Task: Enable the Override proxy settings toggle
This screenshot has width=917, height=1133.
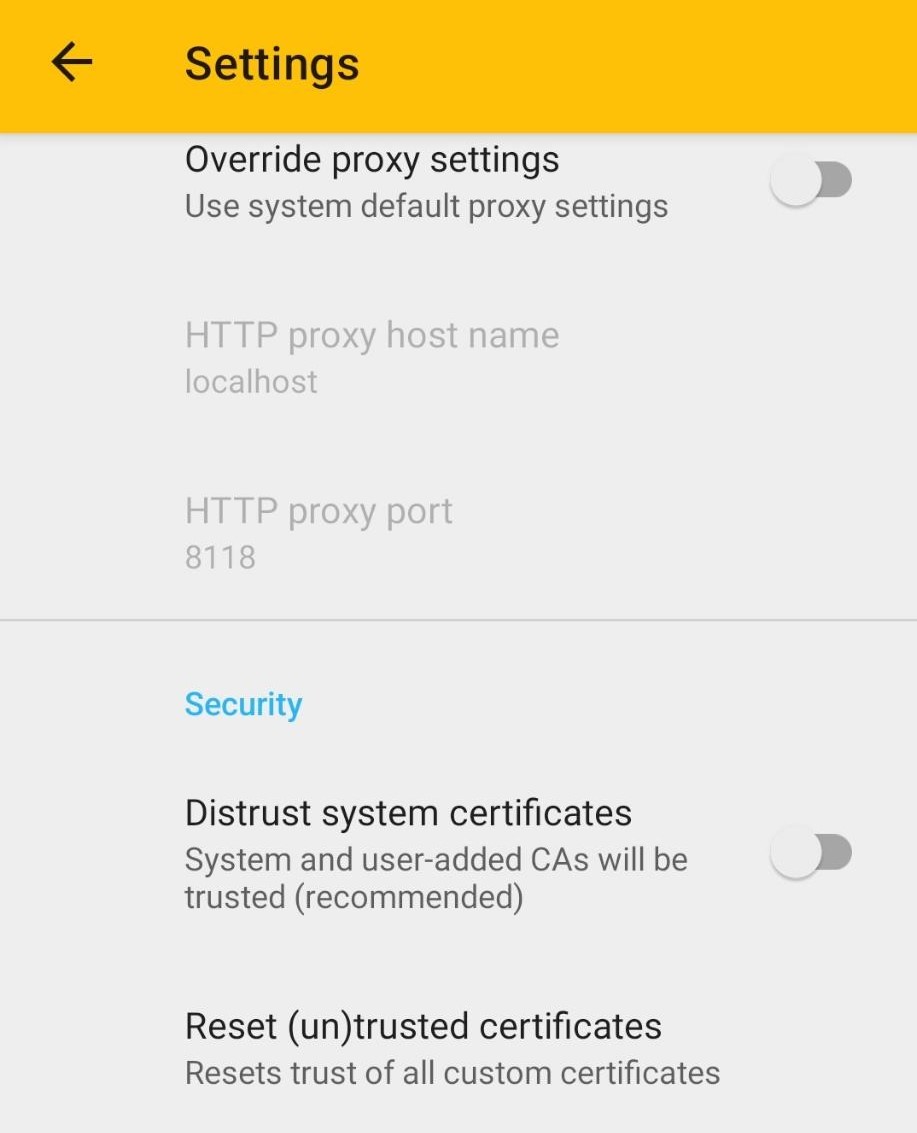Action: pos(810,180)
